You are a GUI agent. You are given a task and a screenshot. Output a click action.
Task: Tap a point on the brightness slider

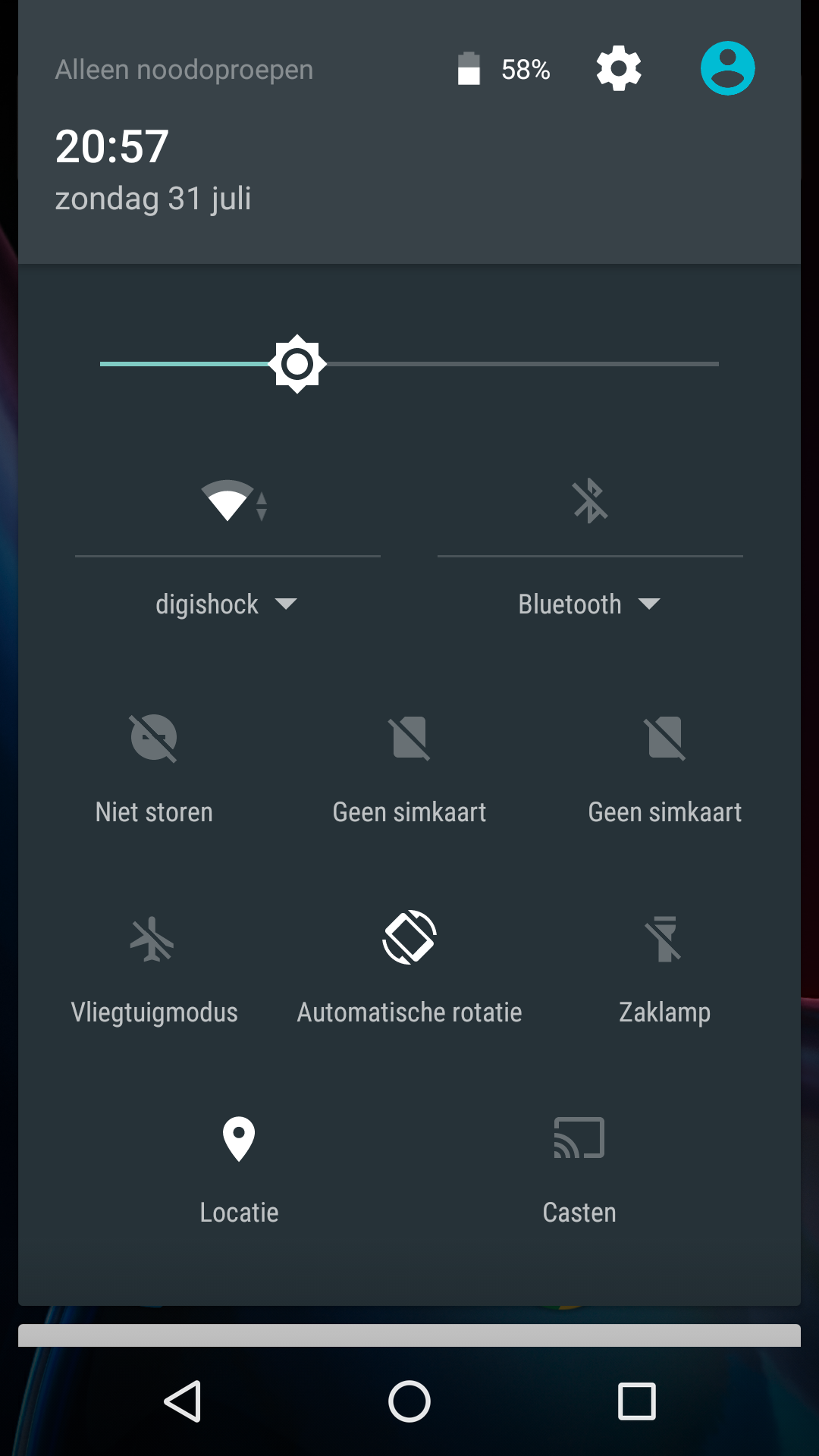[409, 364]
